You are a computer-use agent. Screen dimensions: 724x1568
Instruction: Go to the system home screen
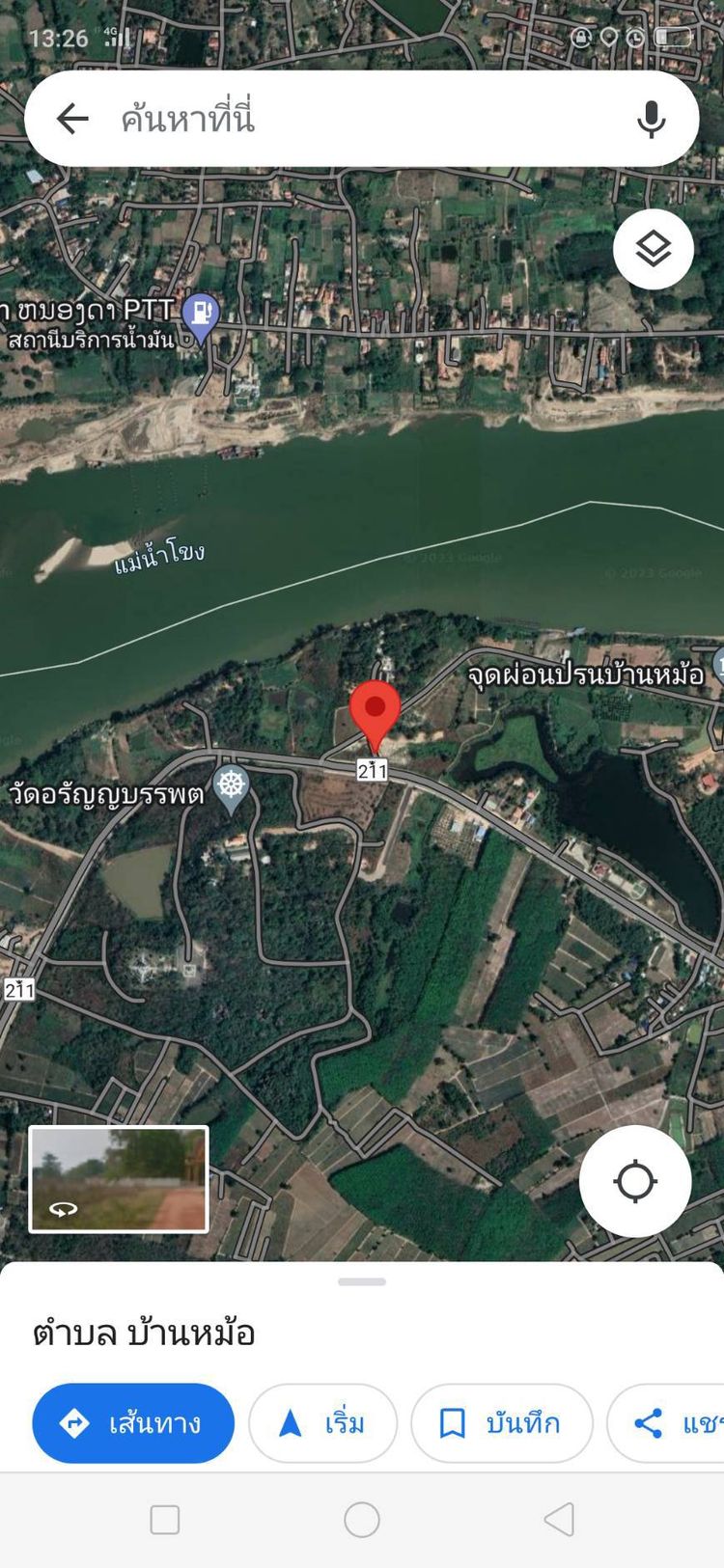click(362, 1520)
